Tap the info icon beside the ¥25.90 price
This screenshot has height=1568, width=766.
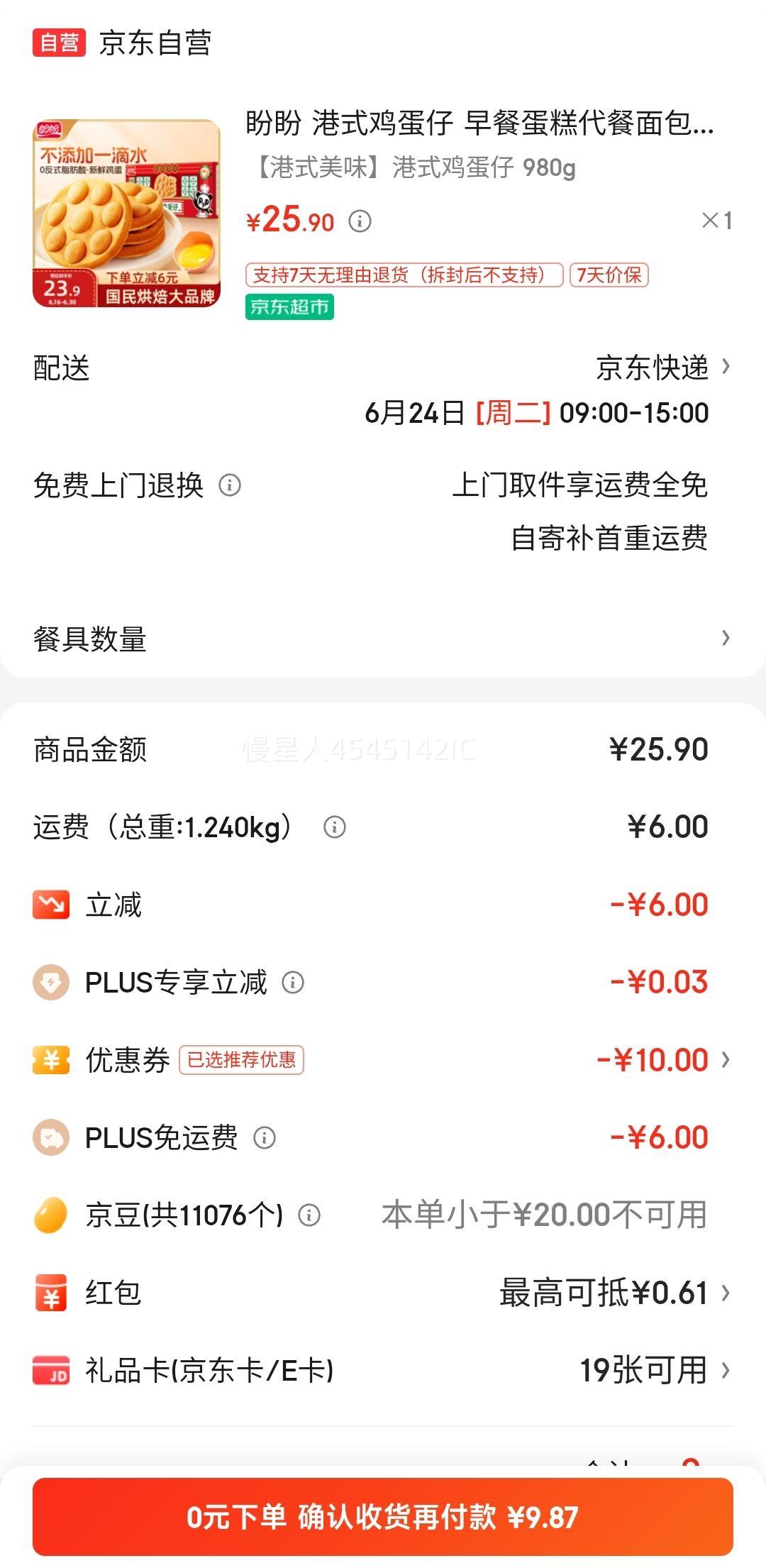tap(360, 221)
